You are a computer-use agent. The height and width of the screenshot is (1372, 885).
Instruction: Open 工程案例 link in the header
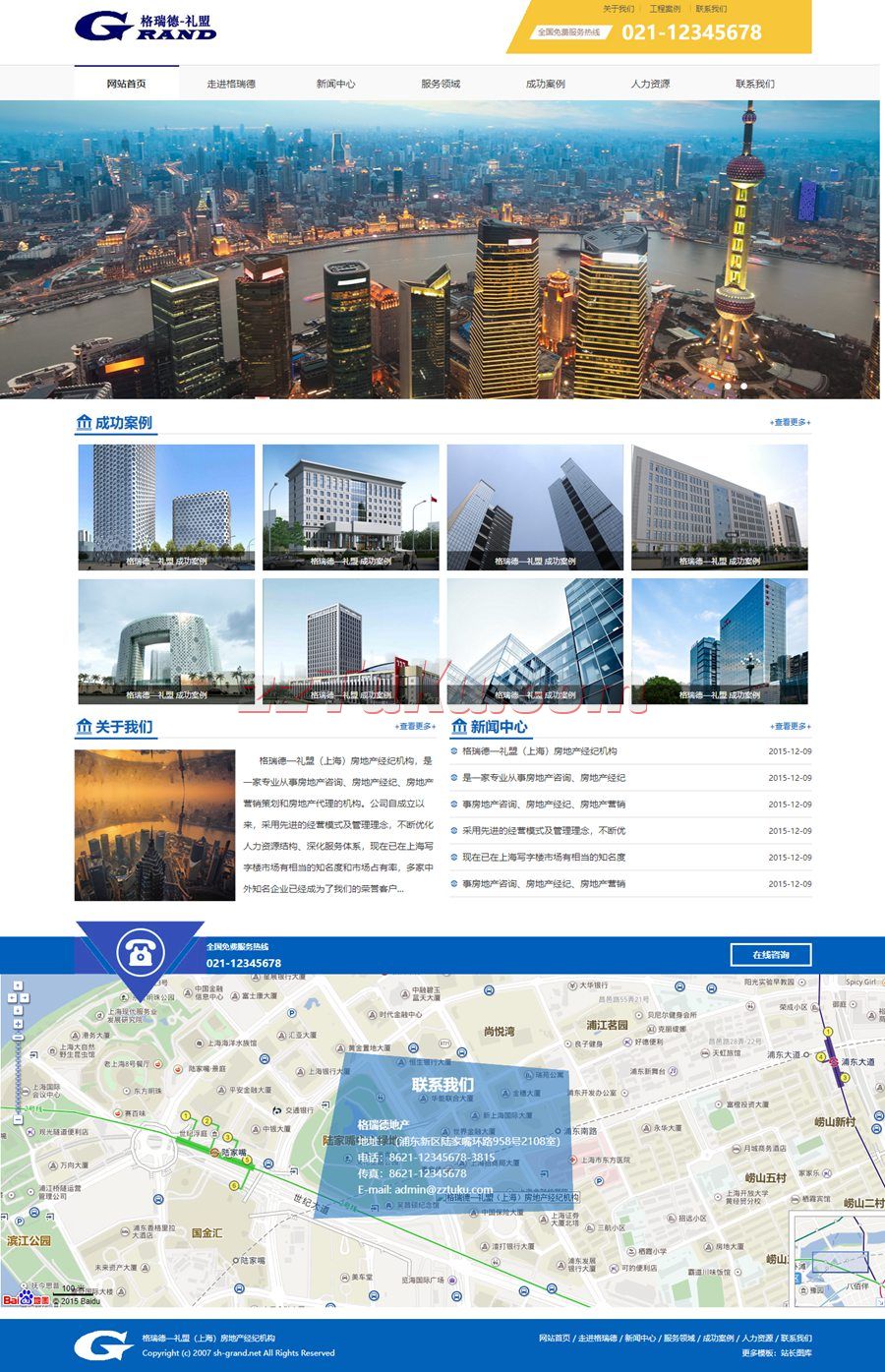click(665, 9)
